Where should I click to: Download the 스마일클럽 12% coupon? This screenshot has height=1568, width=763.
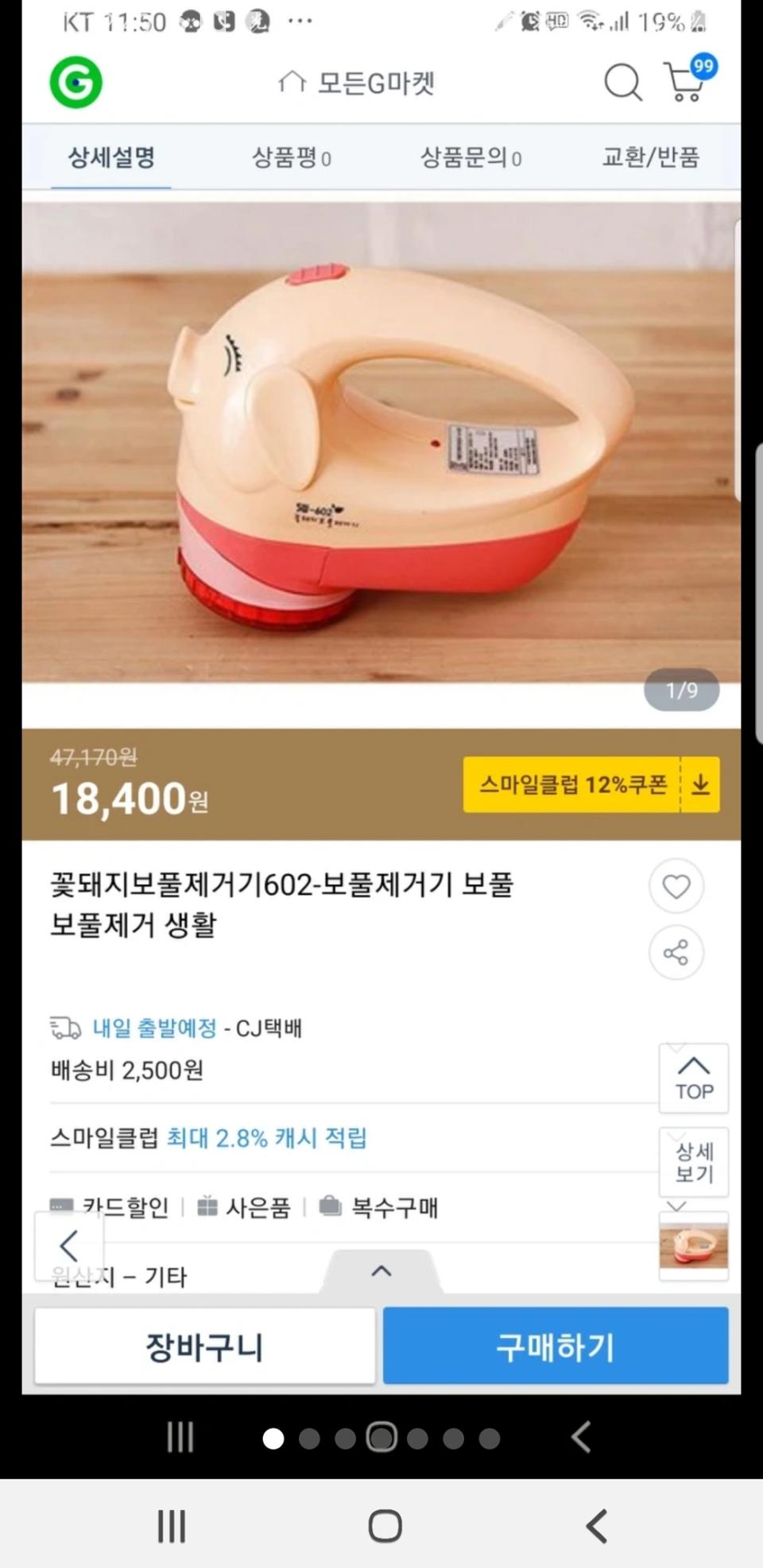coord(700,784)
